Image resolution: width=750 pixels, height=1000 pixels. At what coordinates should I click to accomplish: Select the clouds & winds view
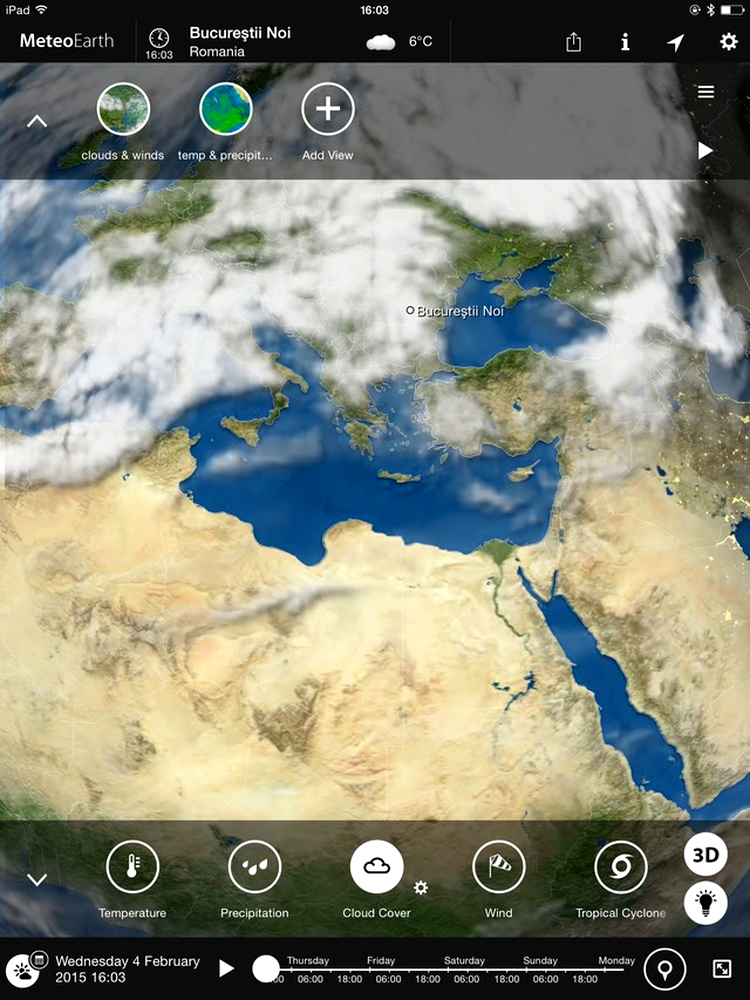[123, 110]
